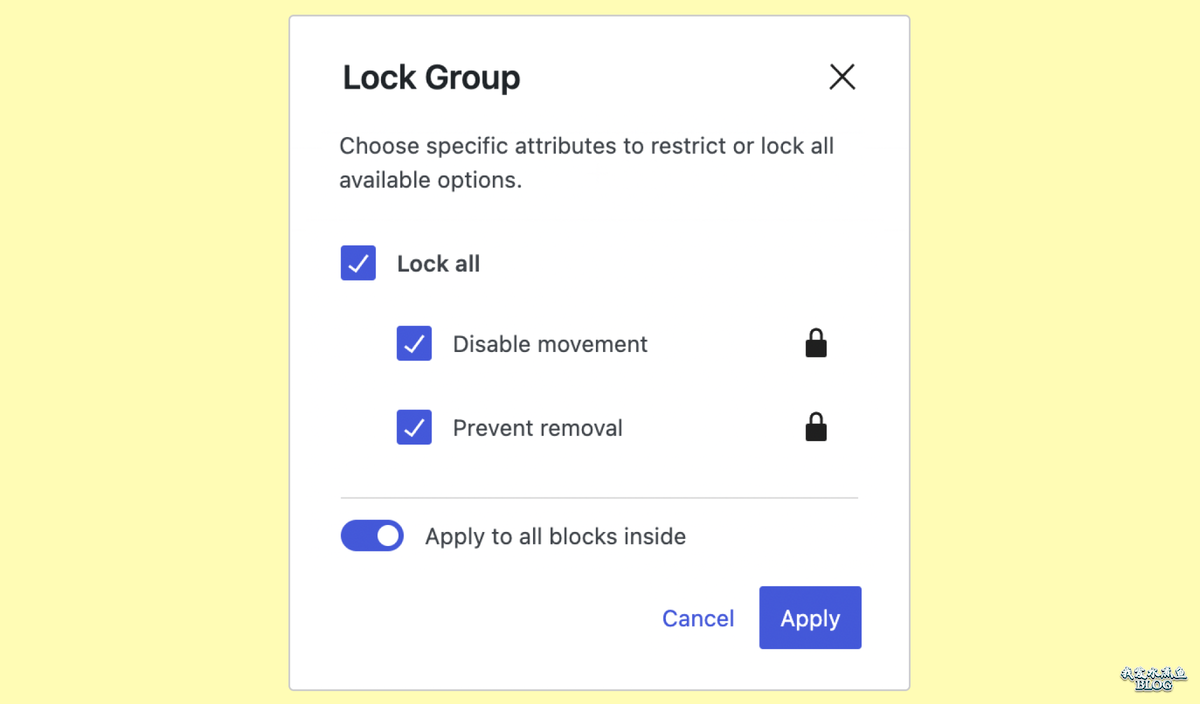1200x704 pixels.
Task: Close the Lock Group dialog
Action: tap(842, 77)
